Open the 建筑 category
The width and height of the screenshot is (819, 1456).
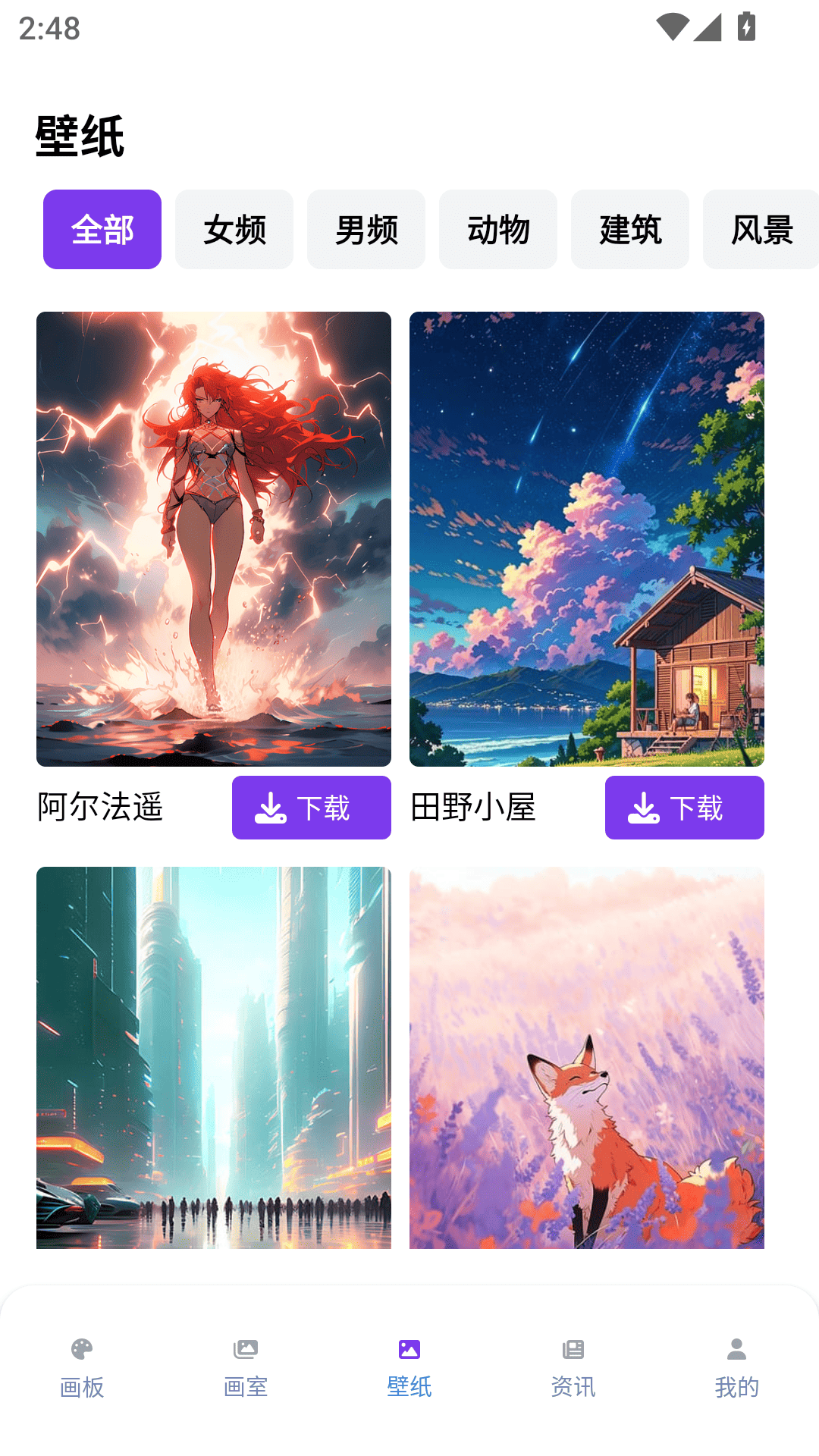(x=630, y=229)
